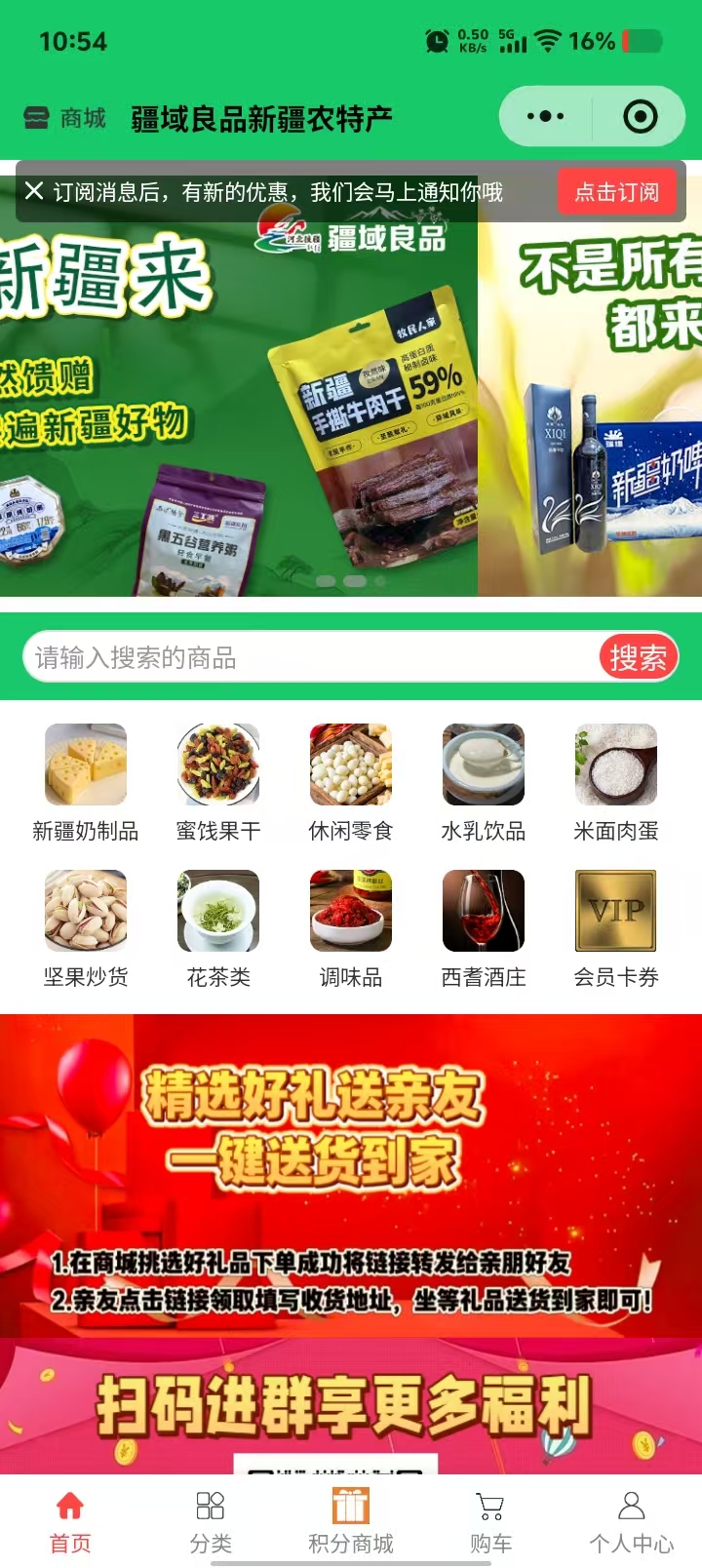Open the 水乳饮品 category
The width and height of the screenshot is (702, 1568).
[484, 782]
